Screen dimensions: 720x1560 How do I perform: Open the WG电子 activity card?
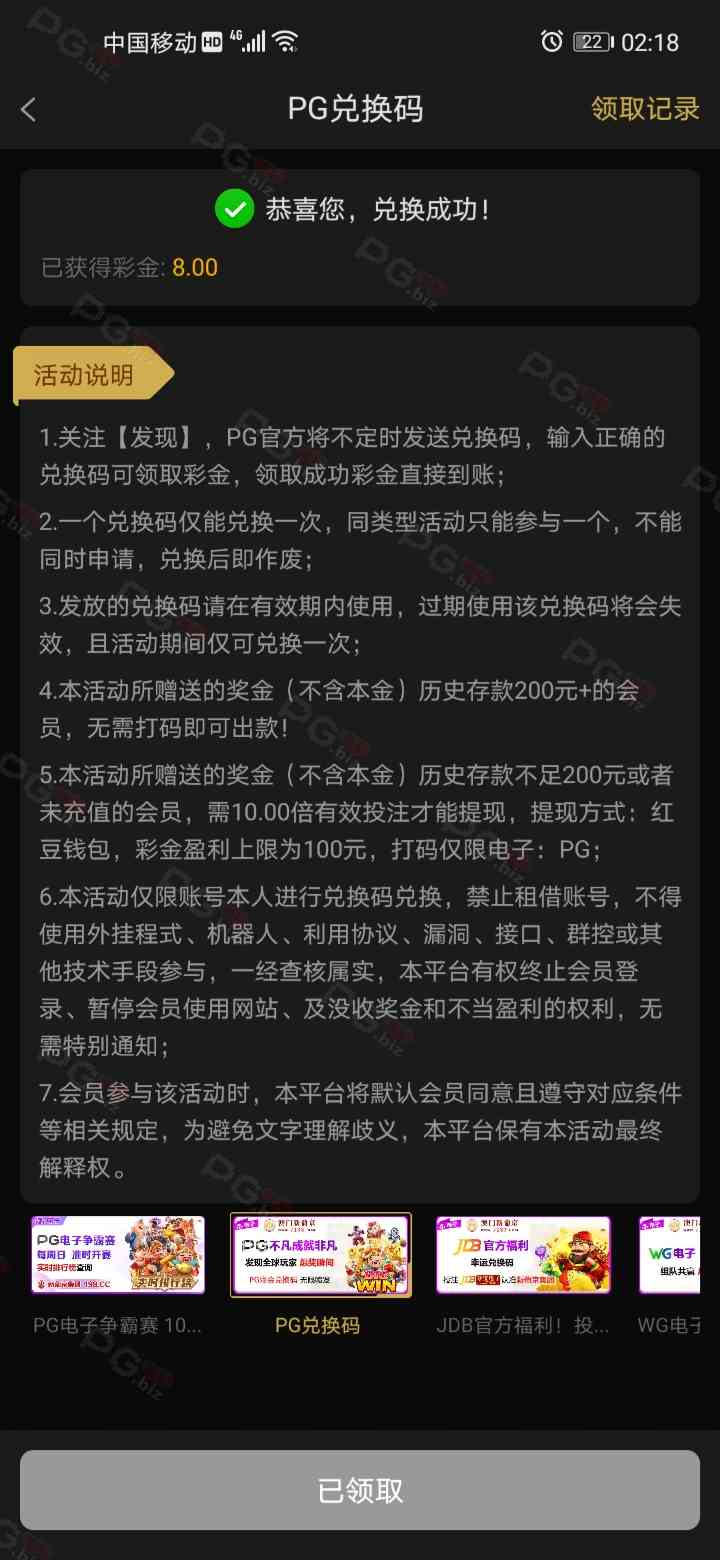678,1255
